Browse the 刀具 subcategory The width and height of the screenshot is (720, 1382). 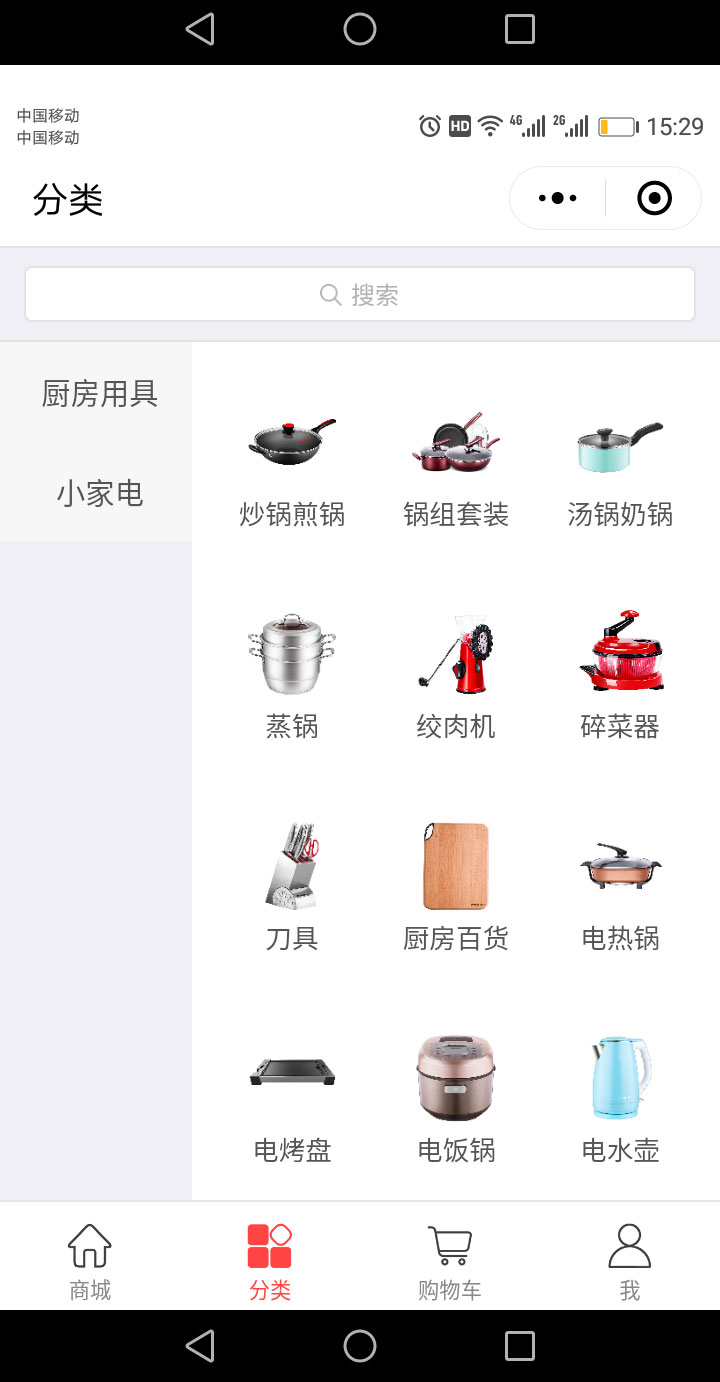pos(292,888)
